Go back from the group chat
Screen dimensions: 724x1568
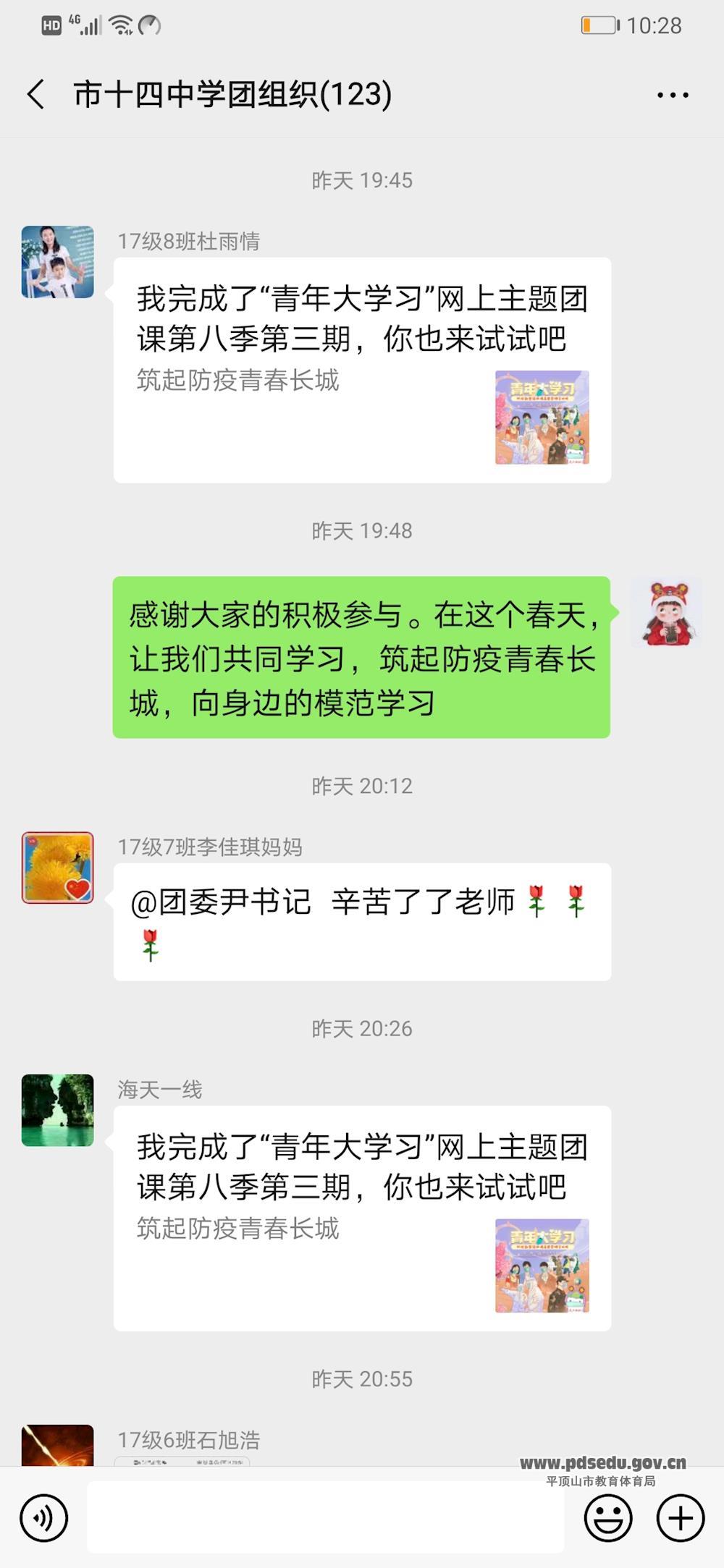coord(36,95)
